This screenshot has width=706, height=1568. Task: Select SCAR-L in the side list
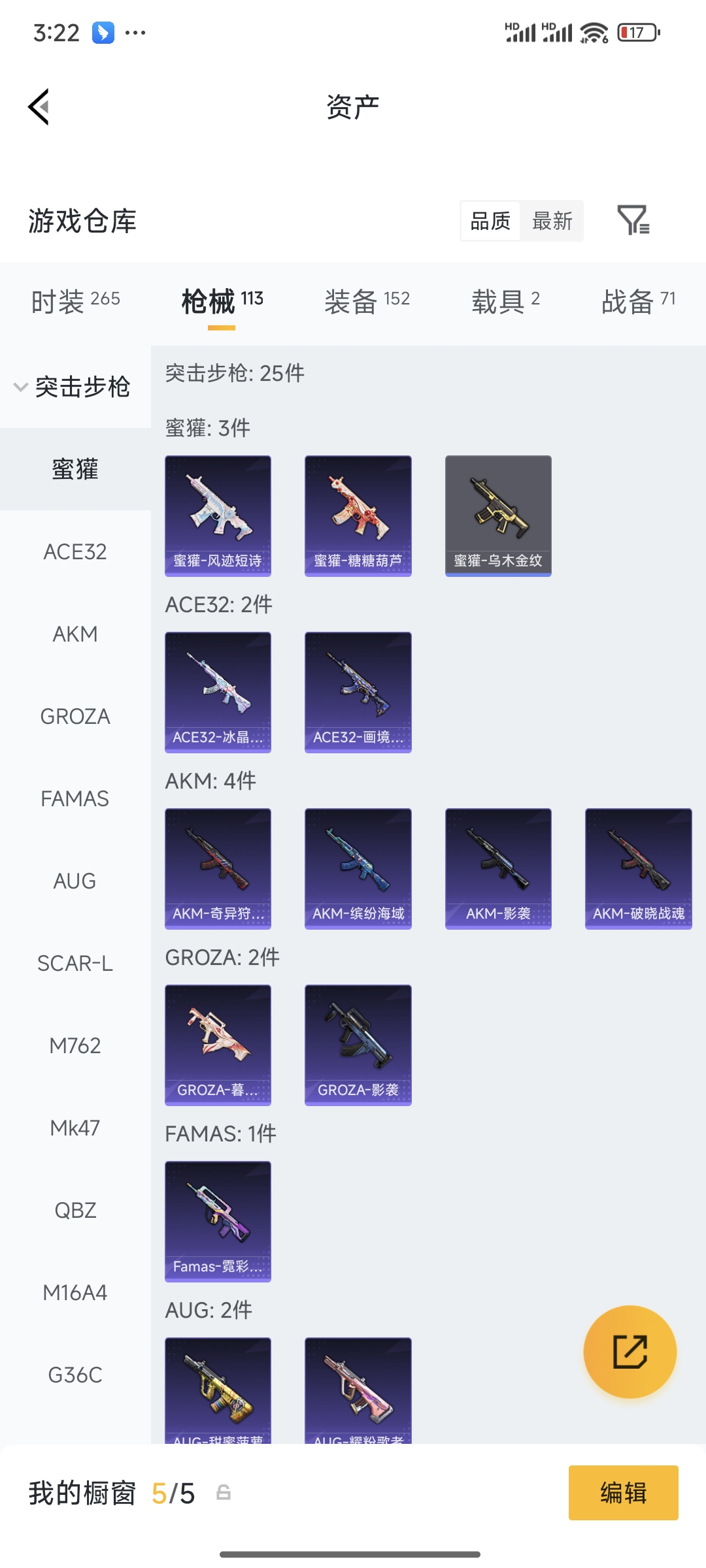75,964
